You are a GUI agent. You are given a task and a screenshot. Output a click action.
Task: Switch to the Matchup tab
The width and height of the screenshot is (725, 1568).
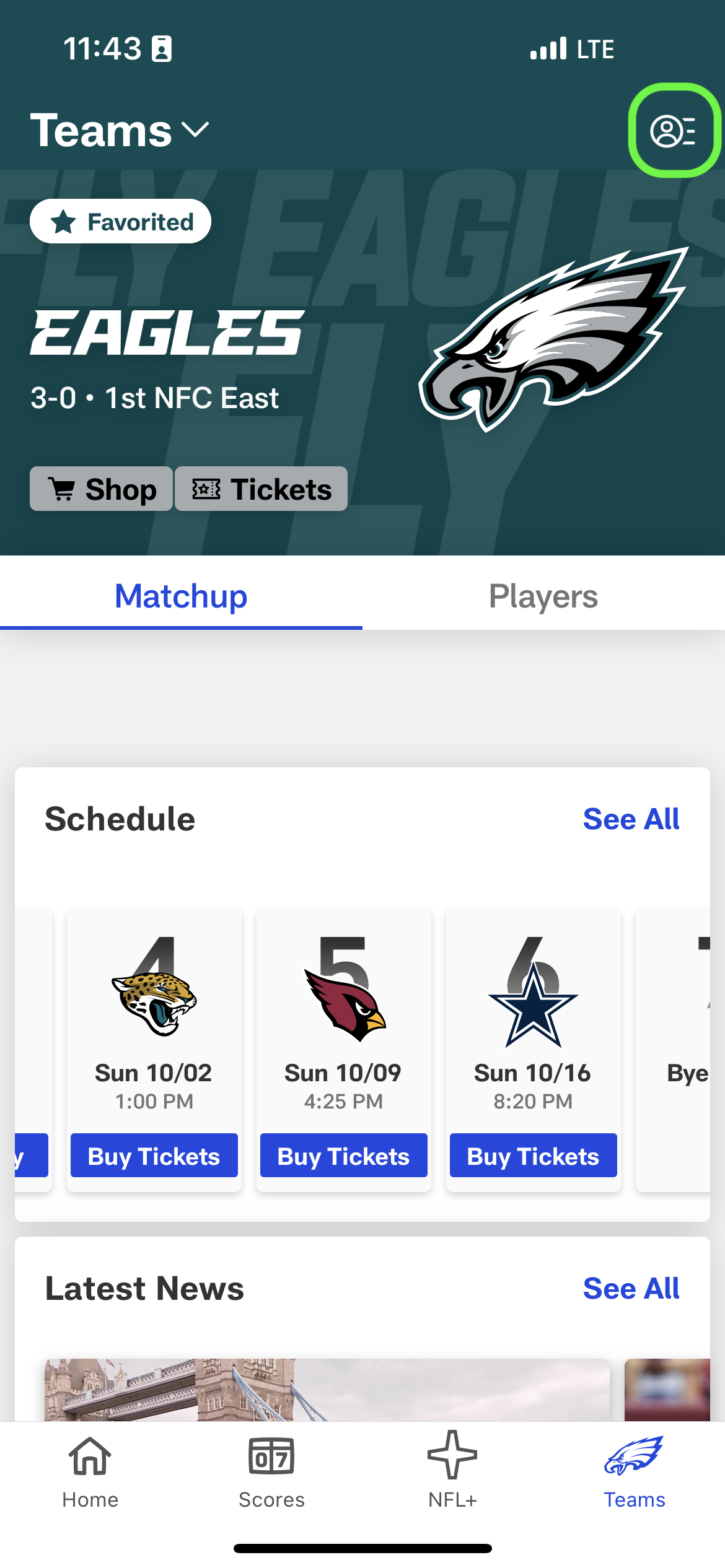tap(181, 596)
